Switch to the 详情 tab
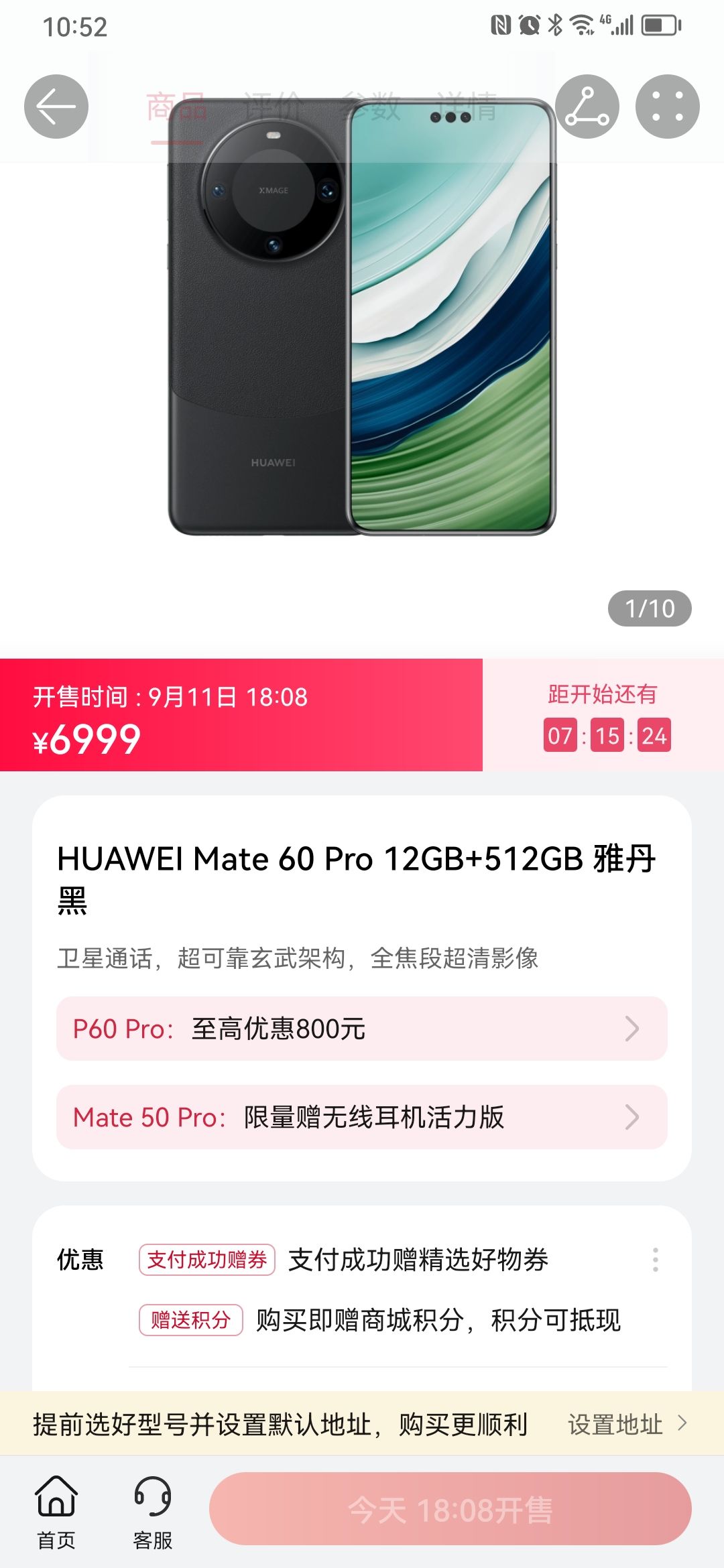The width and height of the screenshot is (724, 1568). pos(467,107)
